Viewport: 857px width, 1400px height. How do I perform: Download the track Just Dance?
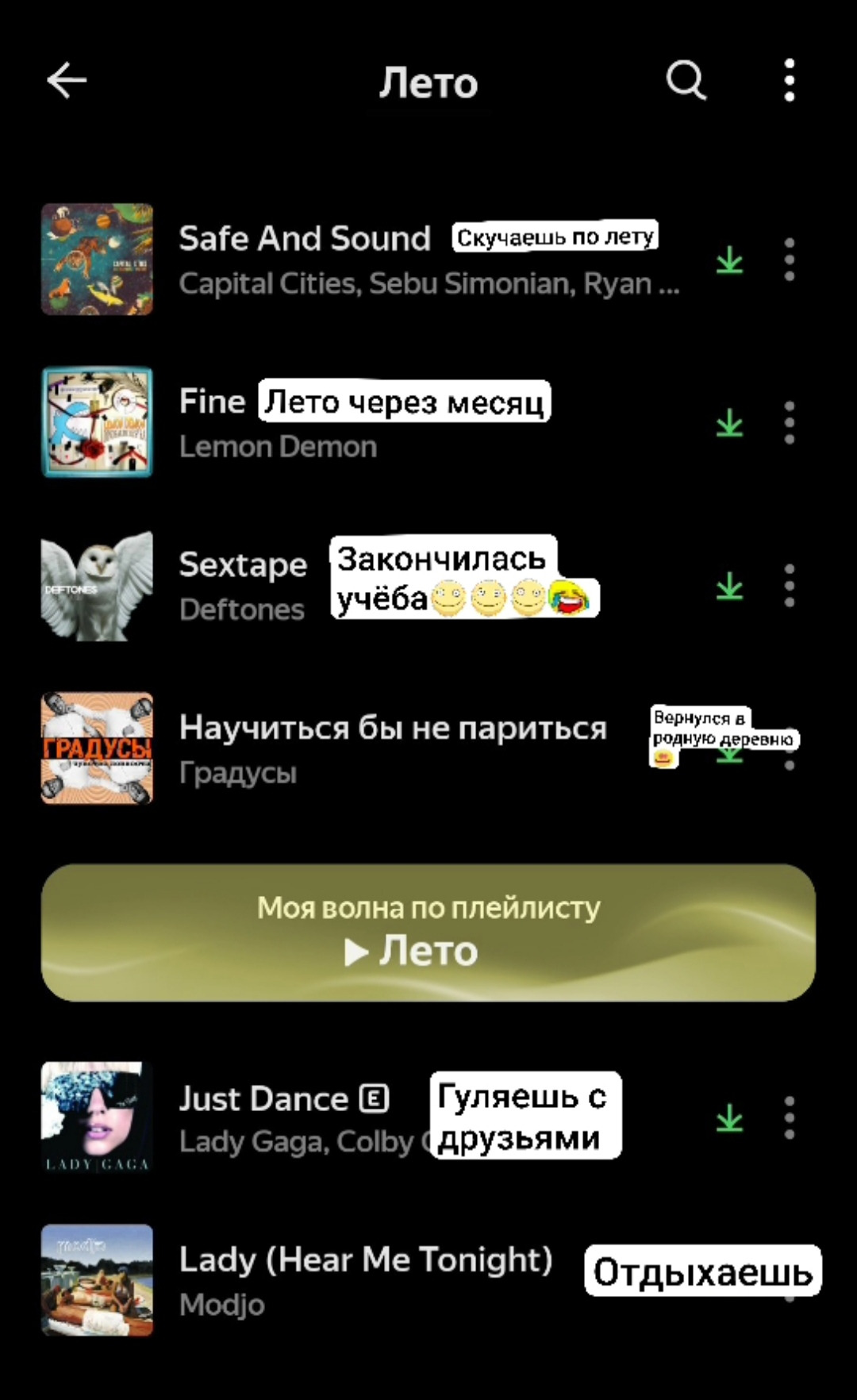729,1119
